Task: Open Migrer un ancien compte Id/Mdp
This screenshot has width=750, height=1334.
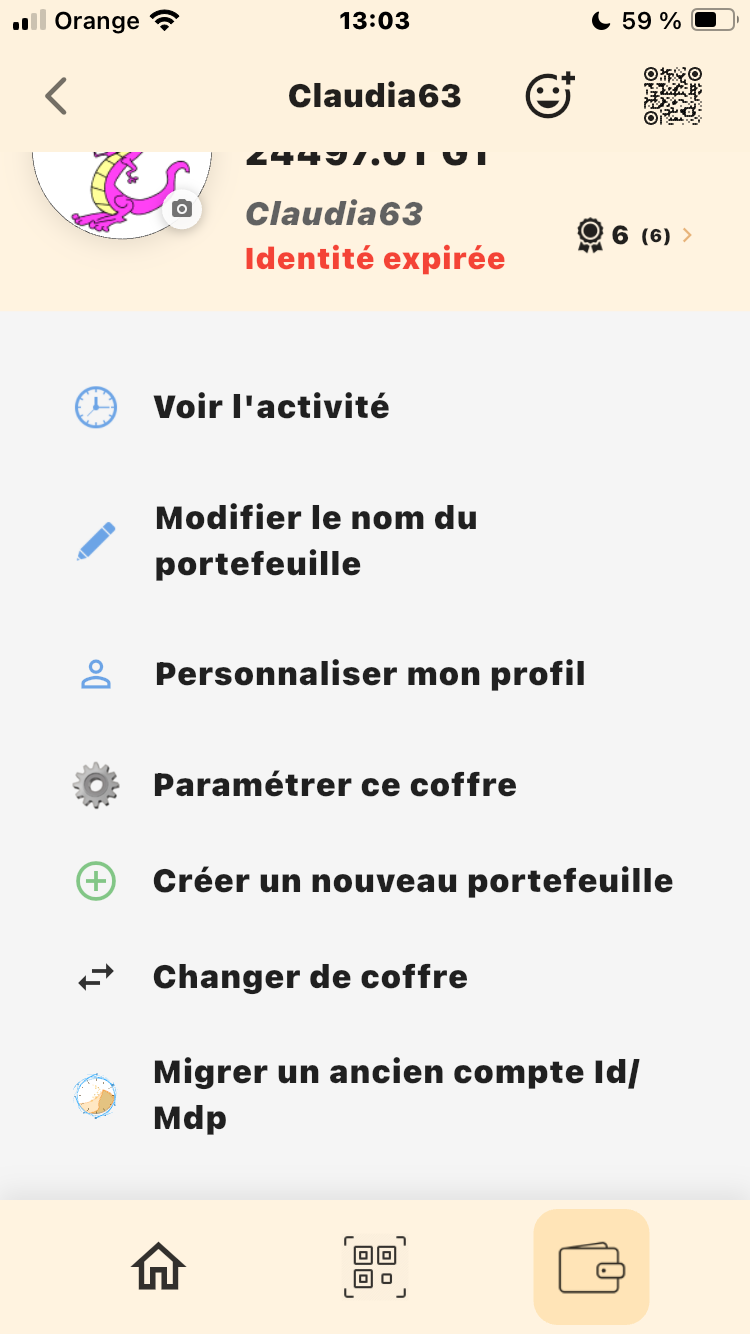Action: 395,1095
